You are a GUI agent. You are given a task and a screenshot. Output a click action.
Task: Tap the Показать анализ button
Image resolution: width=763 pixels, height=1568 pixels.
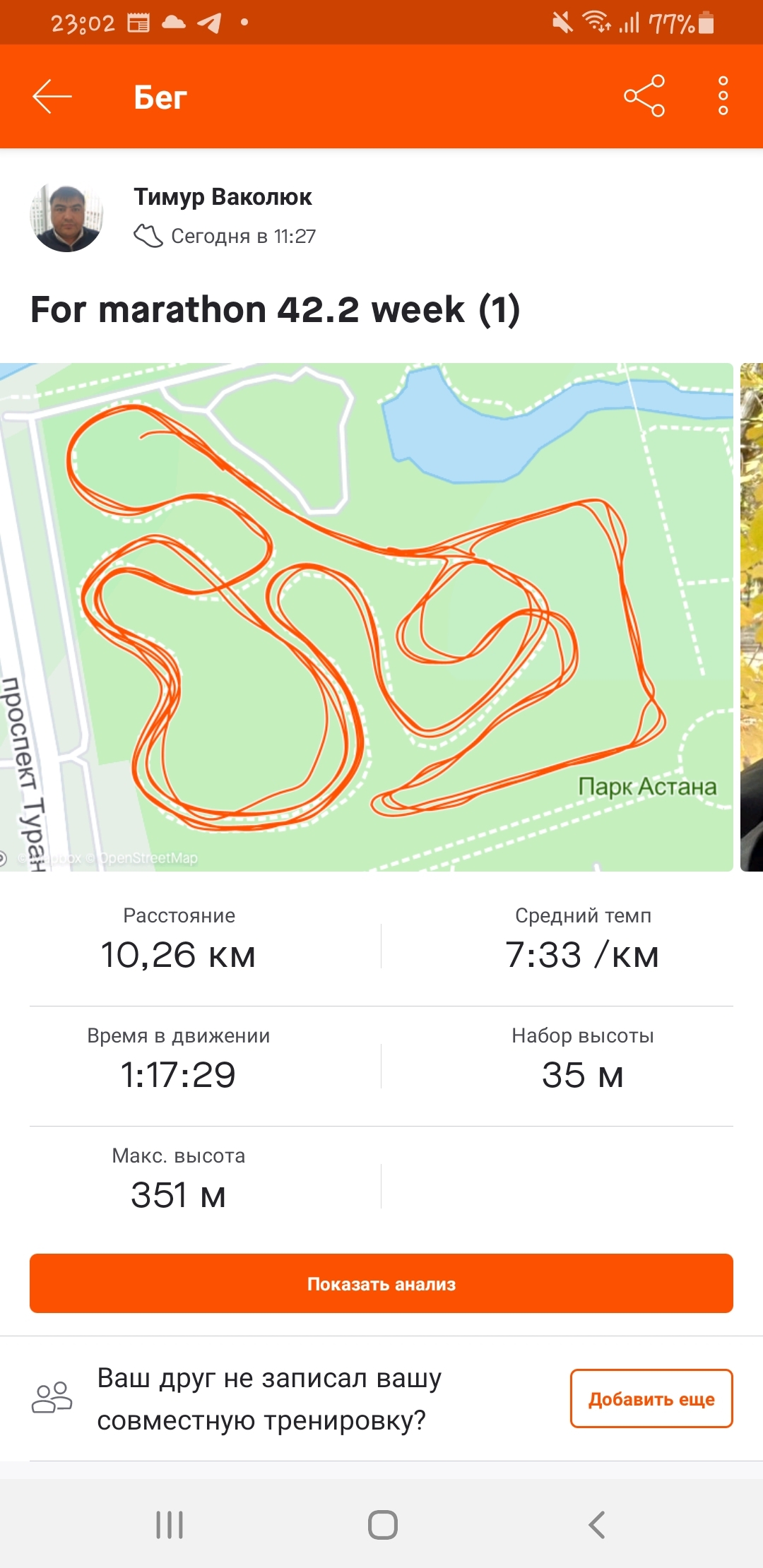pos(381,1283)
